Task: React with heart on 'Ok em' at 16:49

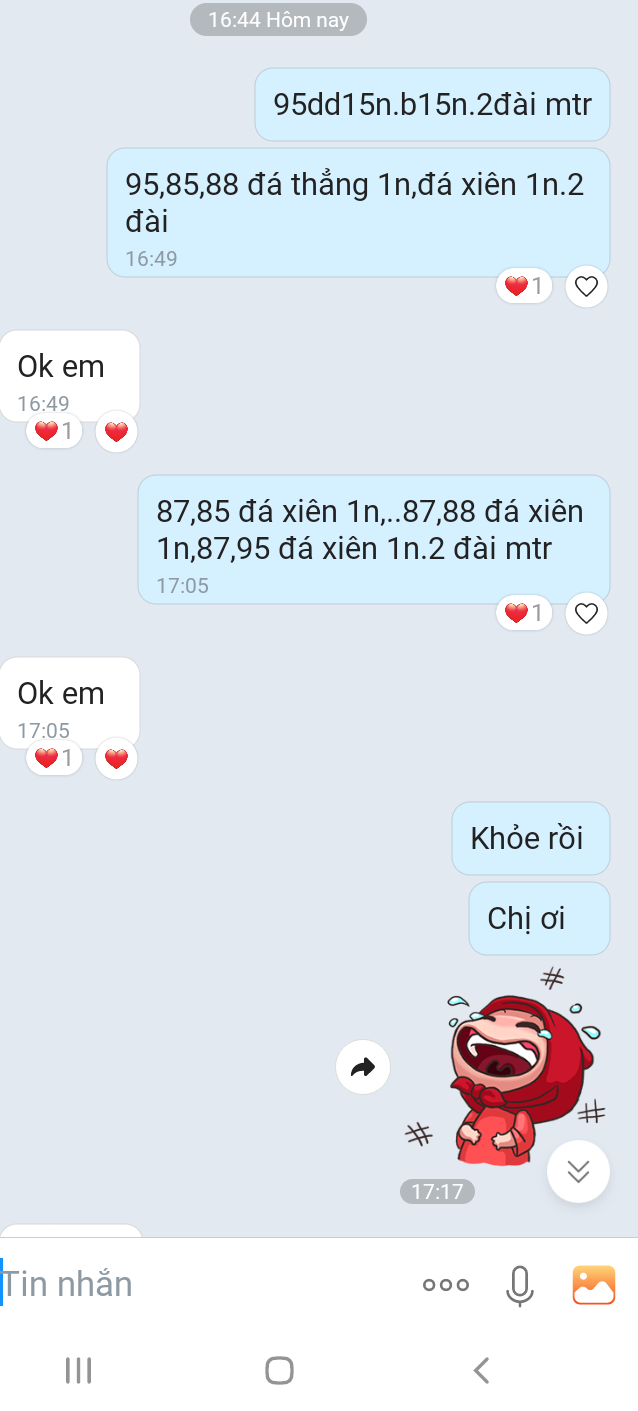Action: [116, 432]
